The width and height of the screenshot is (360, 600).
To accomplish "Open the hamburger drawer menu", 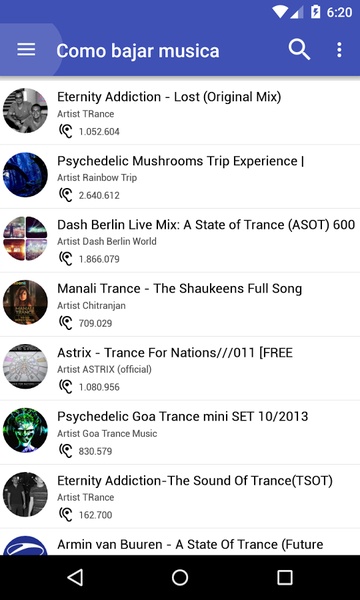I will pos(26,50).
